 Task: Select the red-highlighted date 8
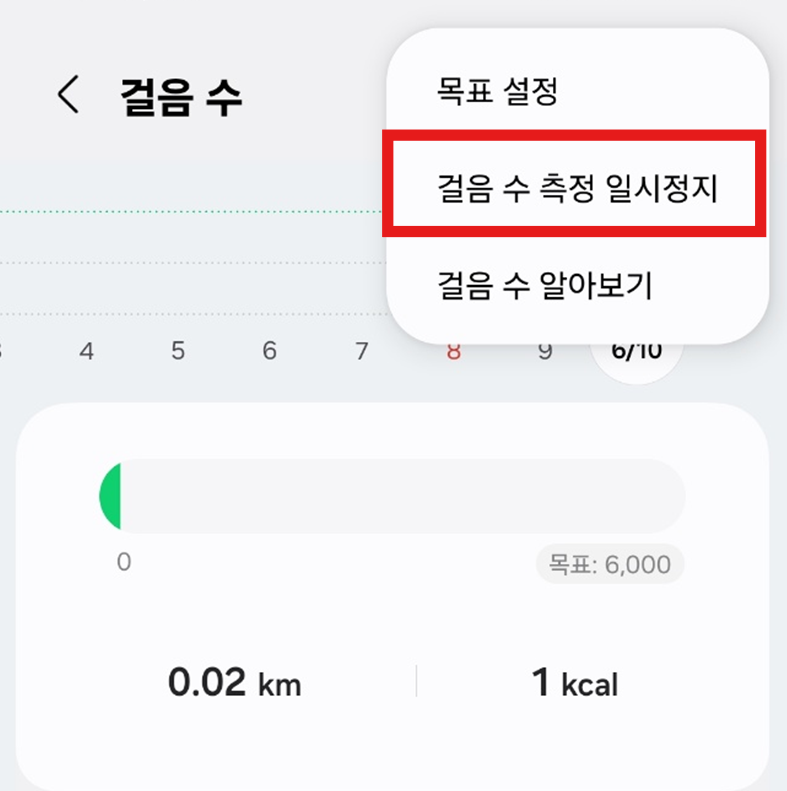click(453, 351)
